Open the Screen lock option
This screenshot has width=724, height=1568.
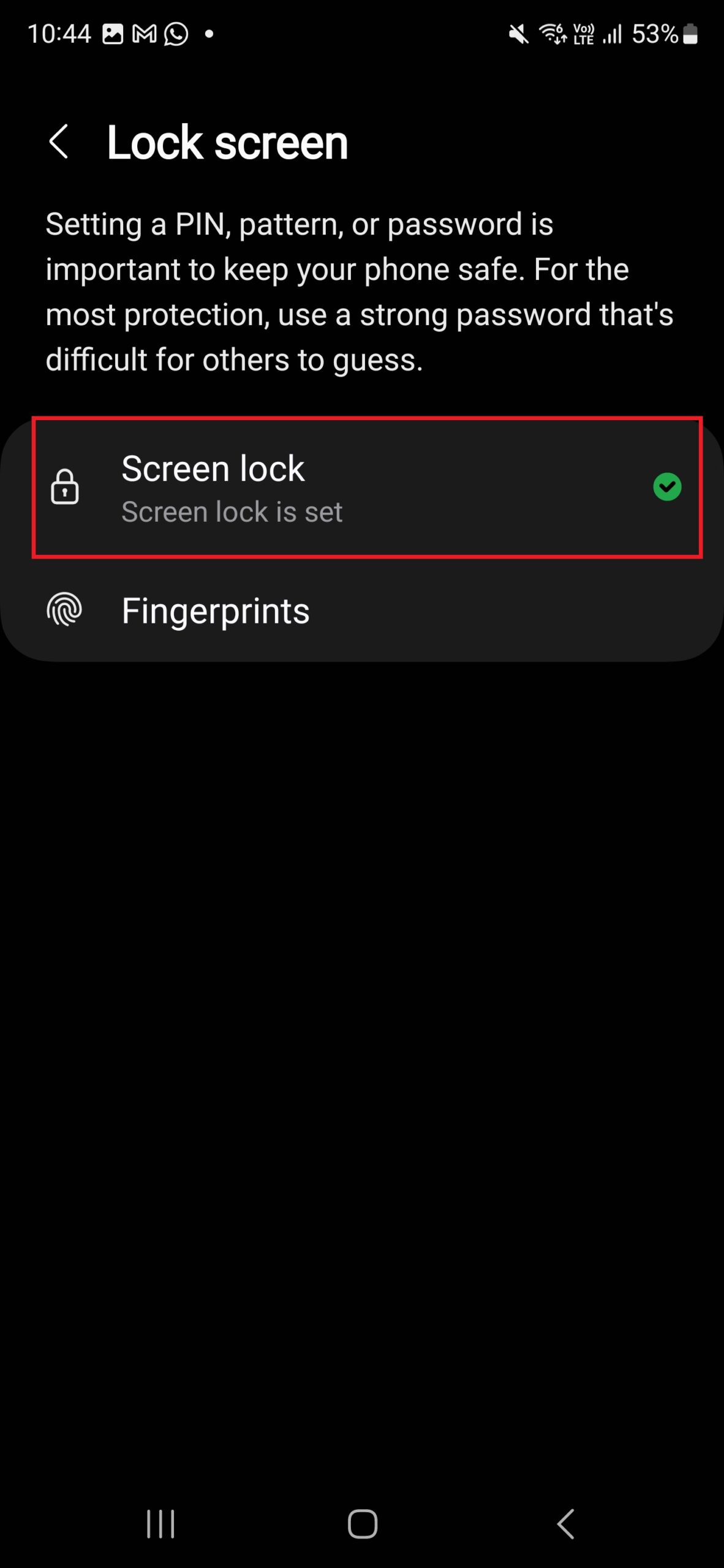pos(366,488)
